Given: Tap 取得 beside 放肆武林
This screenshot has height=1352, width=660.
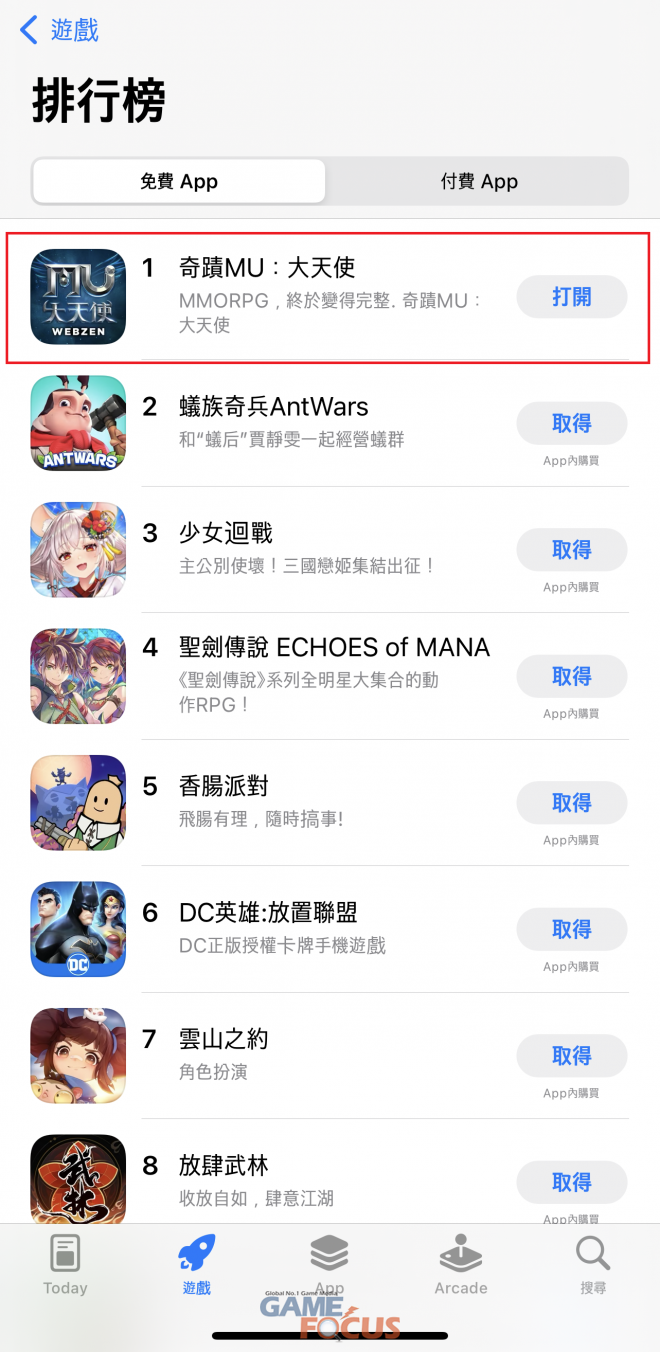Looking at the screenshot, I should [x=571, y=1183].
